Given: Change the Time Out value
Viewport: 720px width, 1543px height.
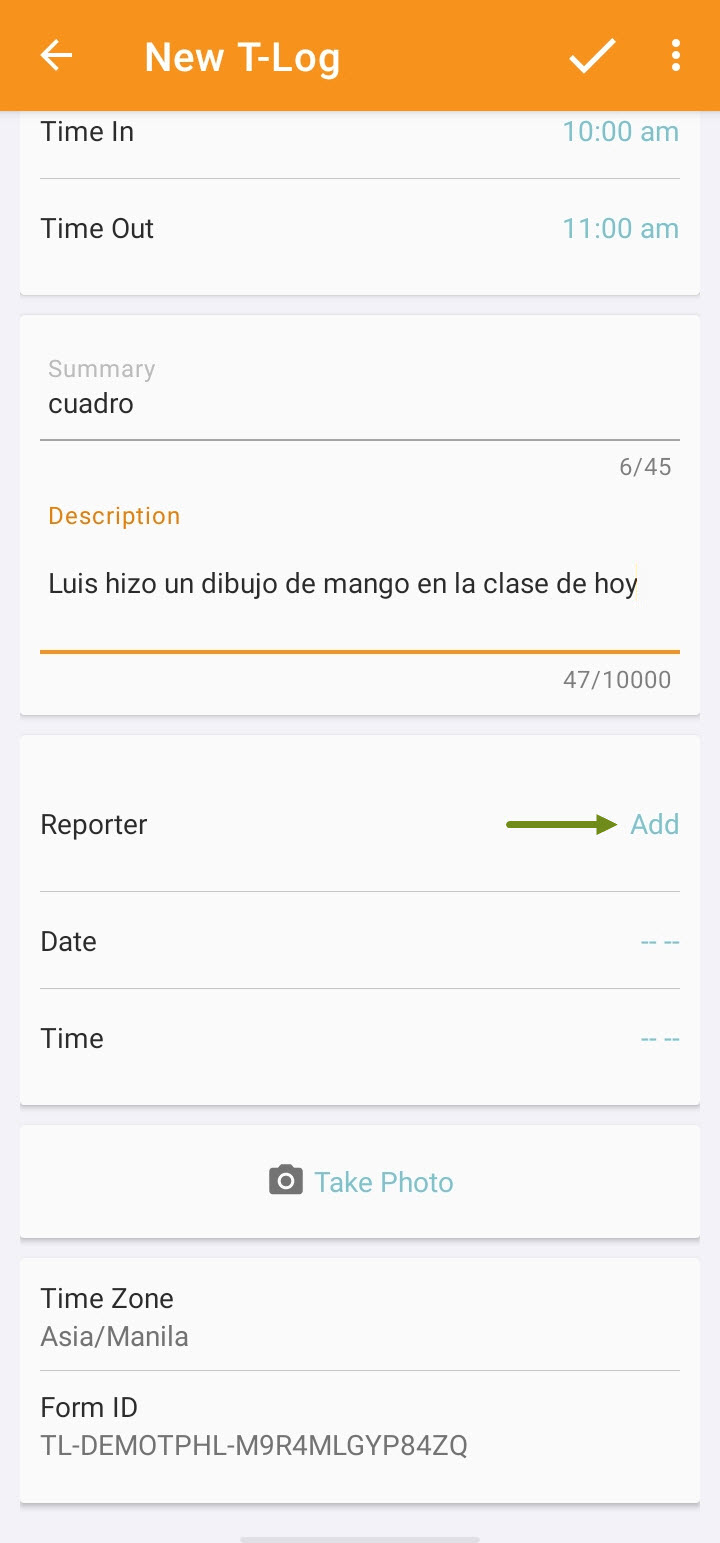Looking at the screenshot, I should [x=620, y=229].
